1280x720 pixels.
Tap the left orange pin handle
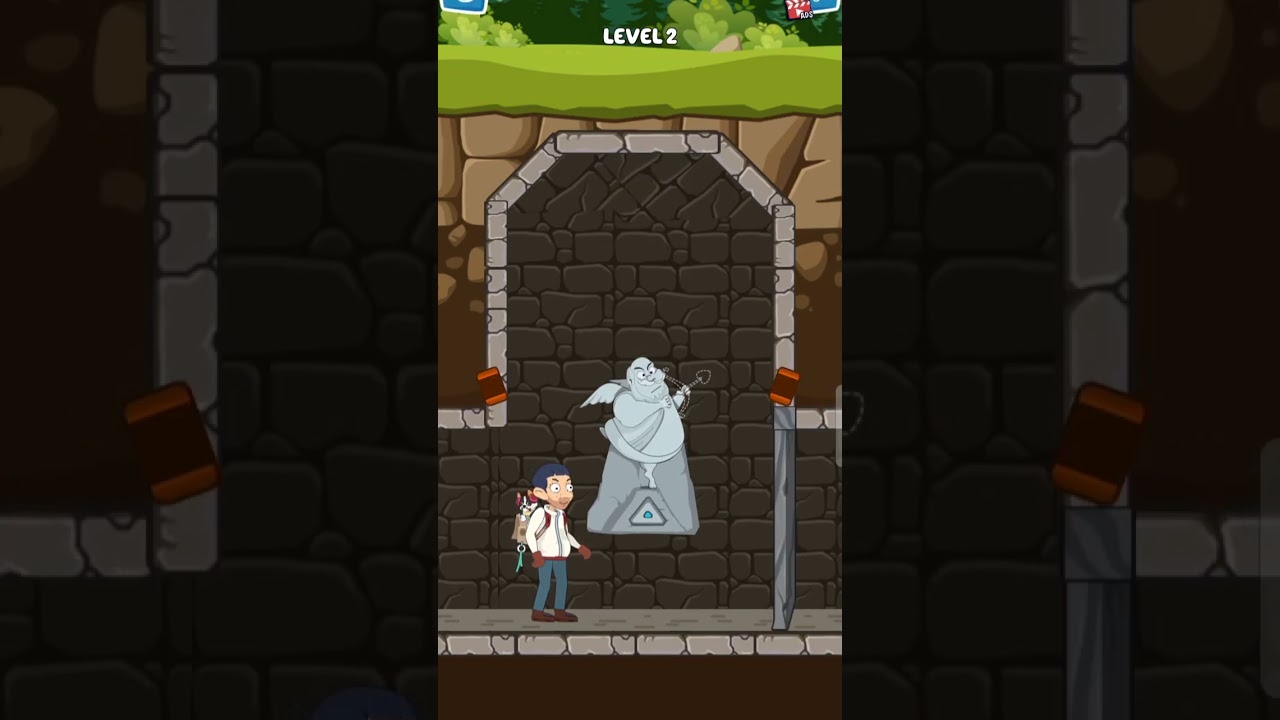point(491,386)
